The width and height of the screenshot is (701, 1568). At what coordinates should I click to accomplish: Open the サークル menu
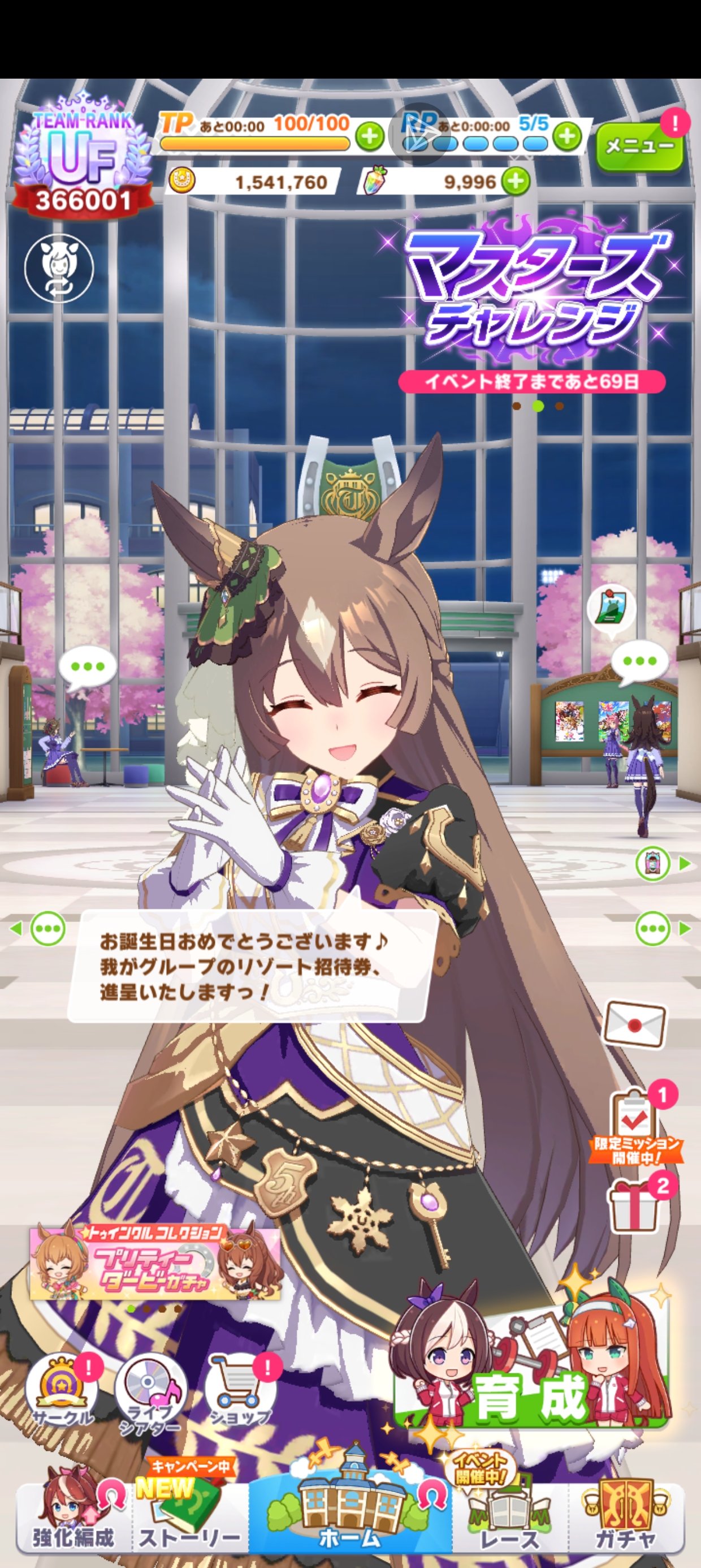[63, 1394]
